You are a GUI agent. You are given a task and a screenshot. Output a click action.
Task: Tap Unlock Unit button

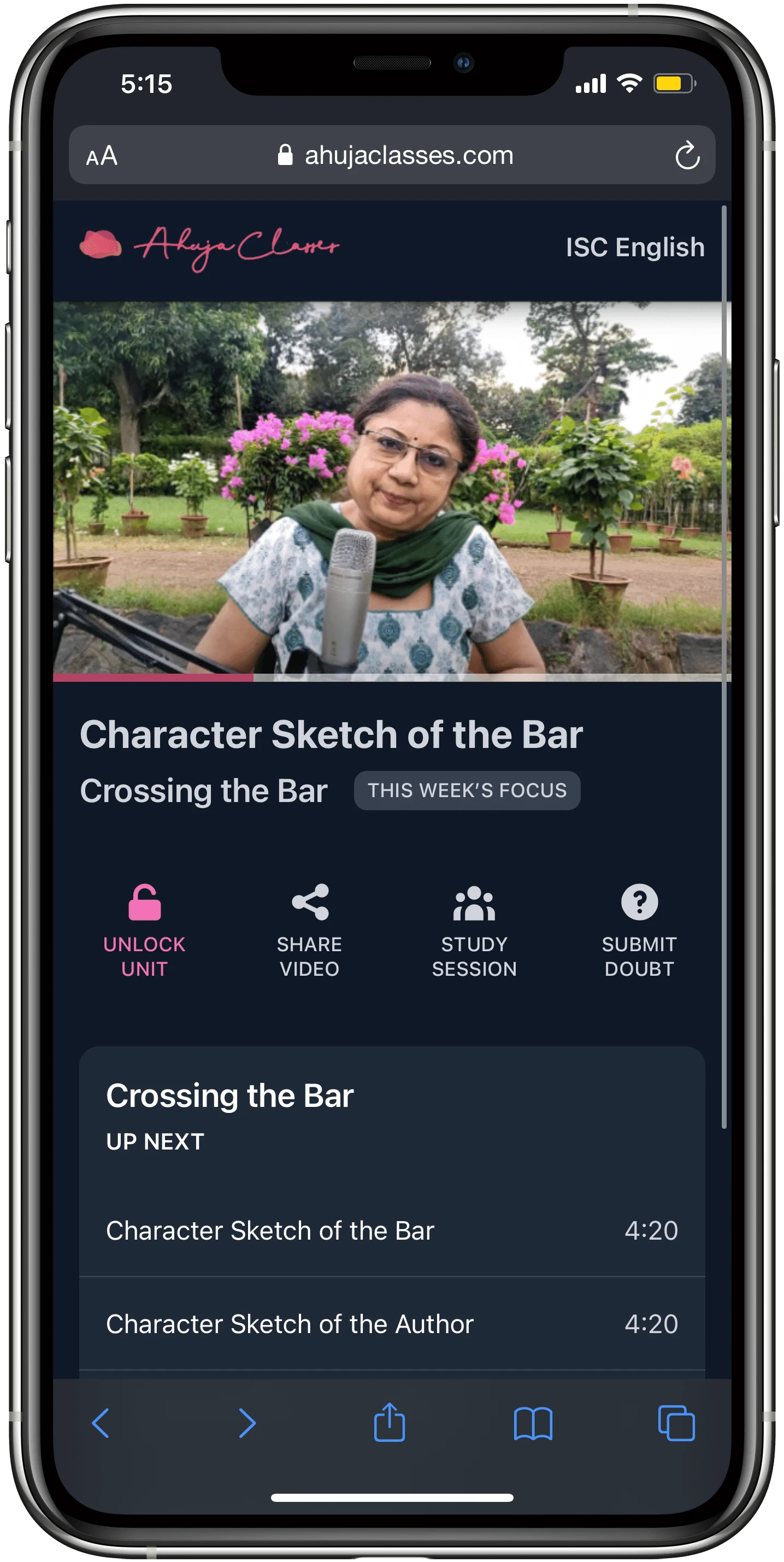point(144,931)
